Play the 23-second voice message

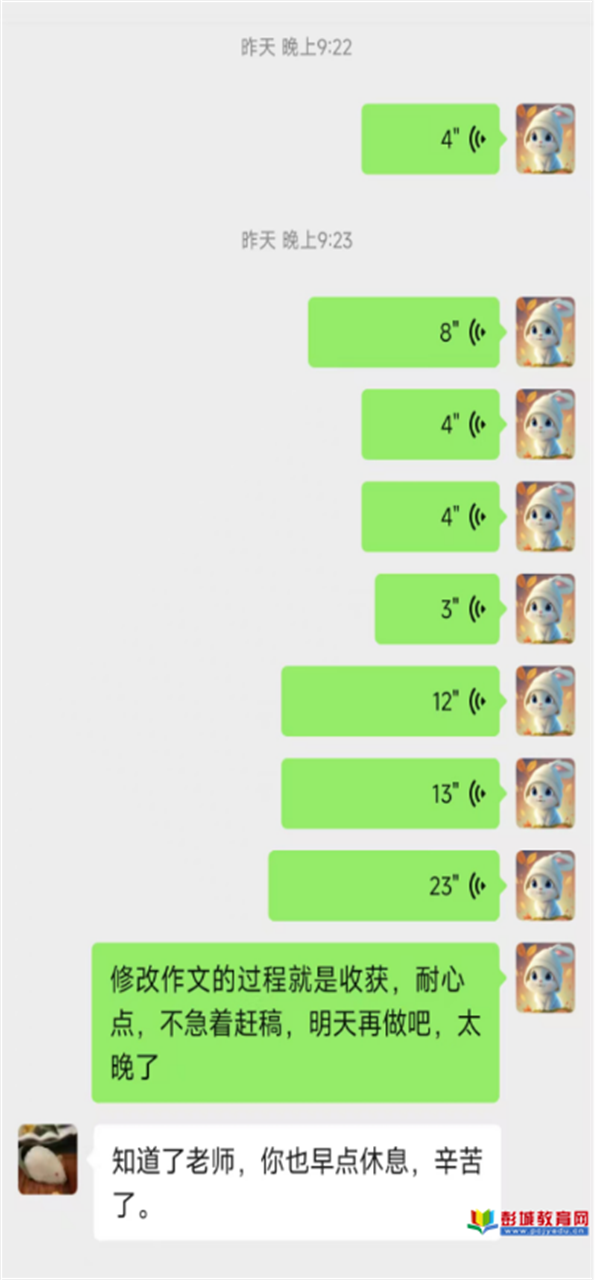383,885
